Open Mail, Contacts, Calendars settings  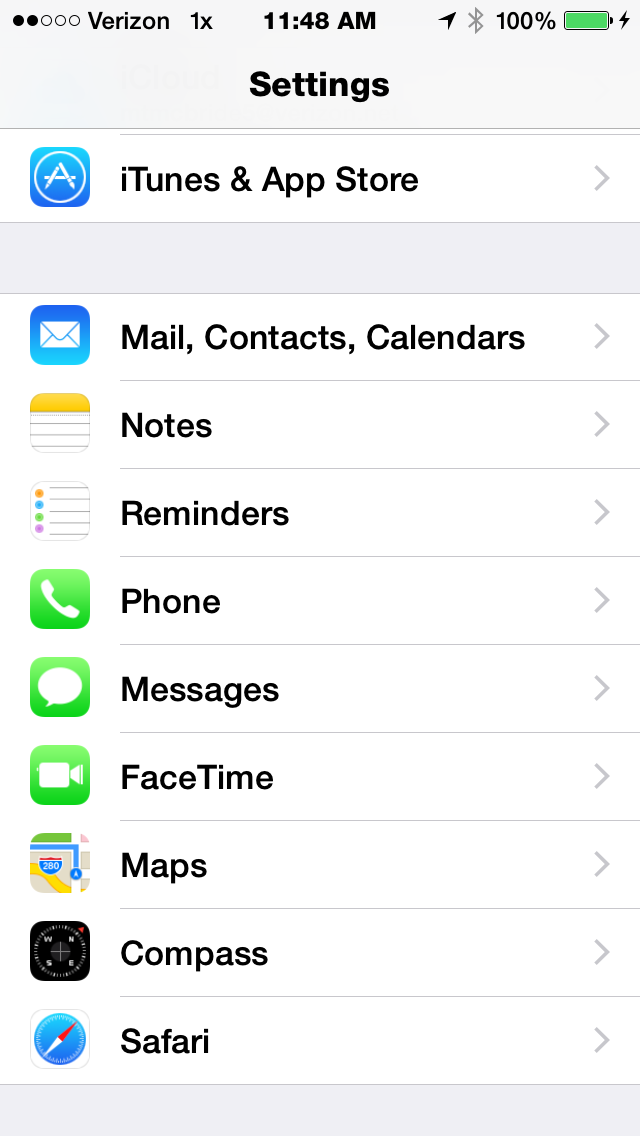[320, 337]
